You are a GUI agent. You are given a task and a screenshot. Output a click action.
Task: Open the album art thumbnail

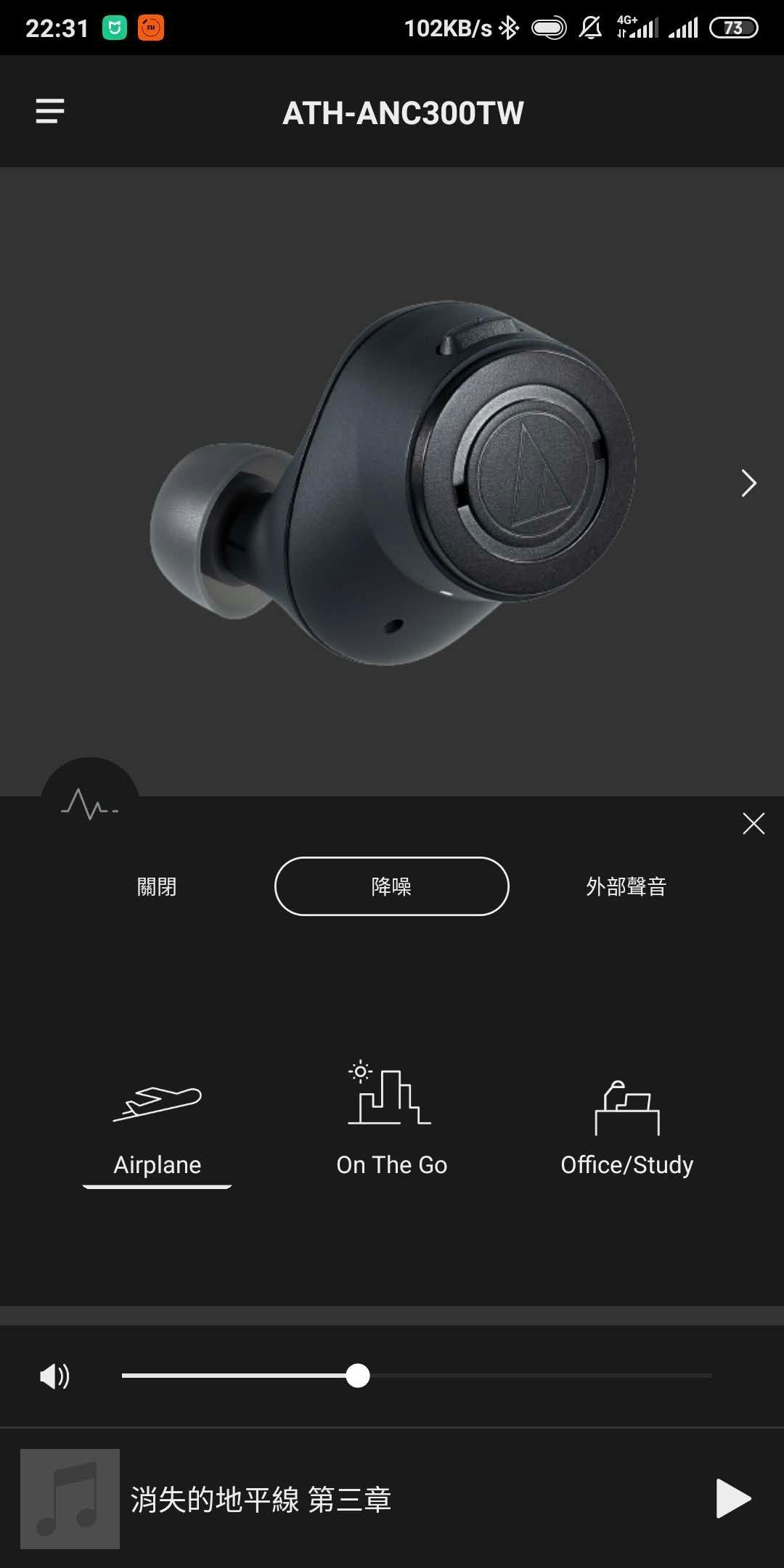coord(70,1498)
